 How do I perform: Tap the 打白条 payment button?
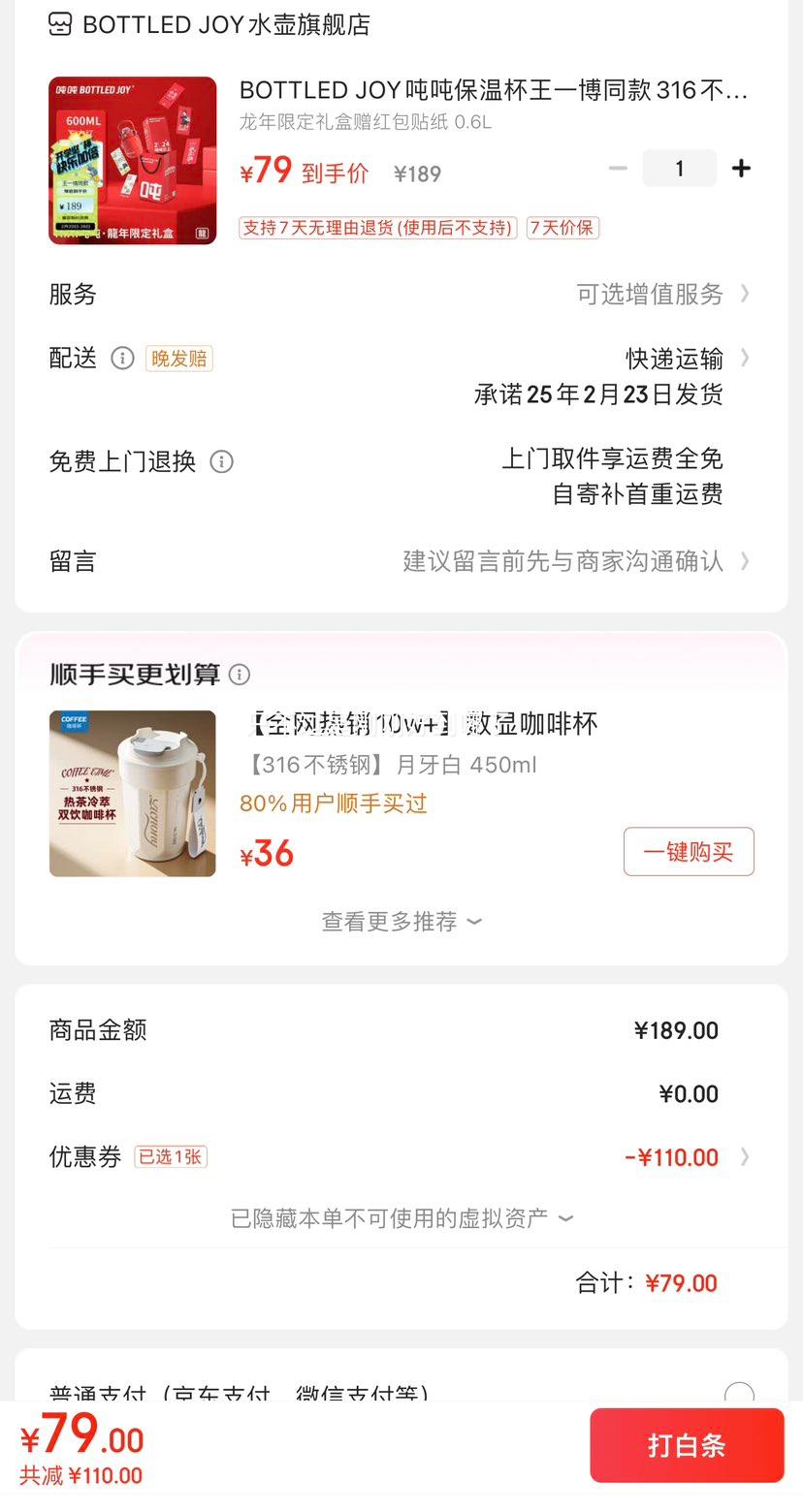point(687,1445)
